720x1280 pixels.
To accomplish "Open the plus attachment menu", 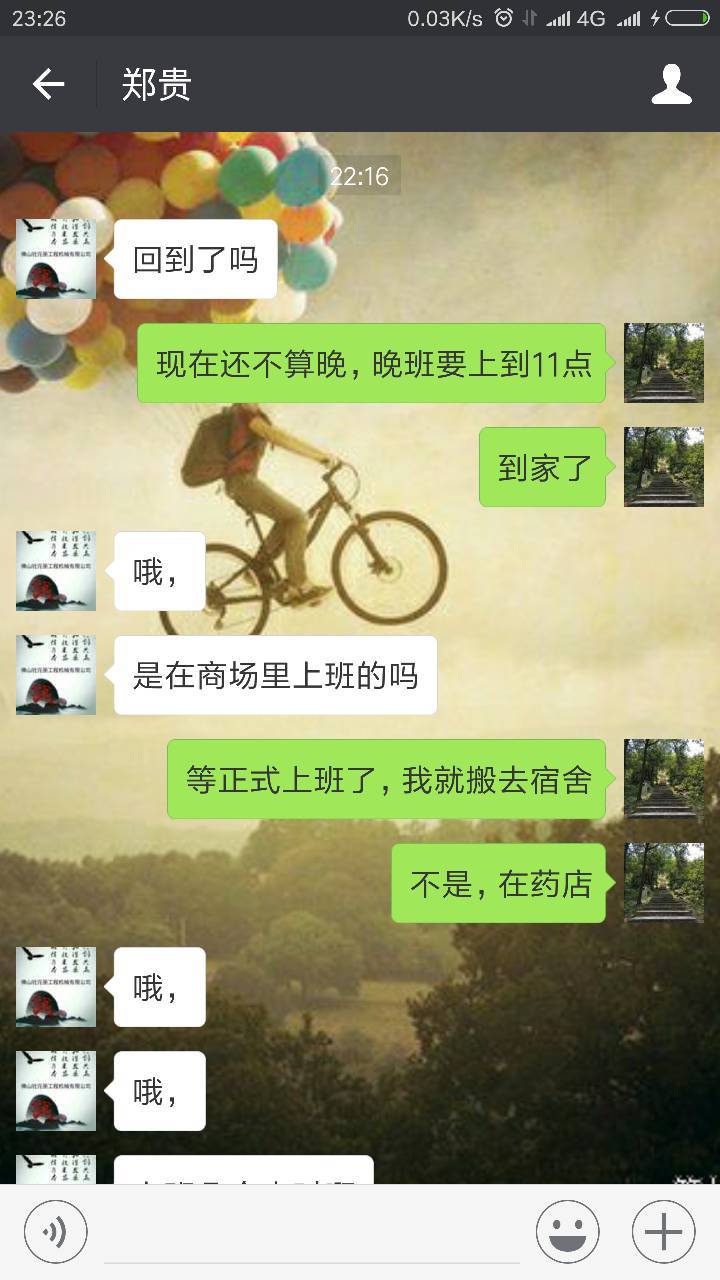I will [663, 1231].
